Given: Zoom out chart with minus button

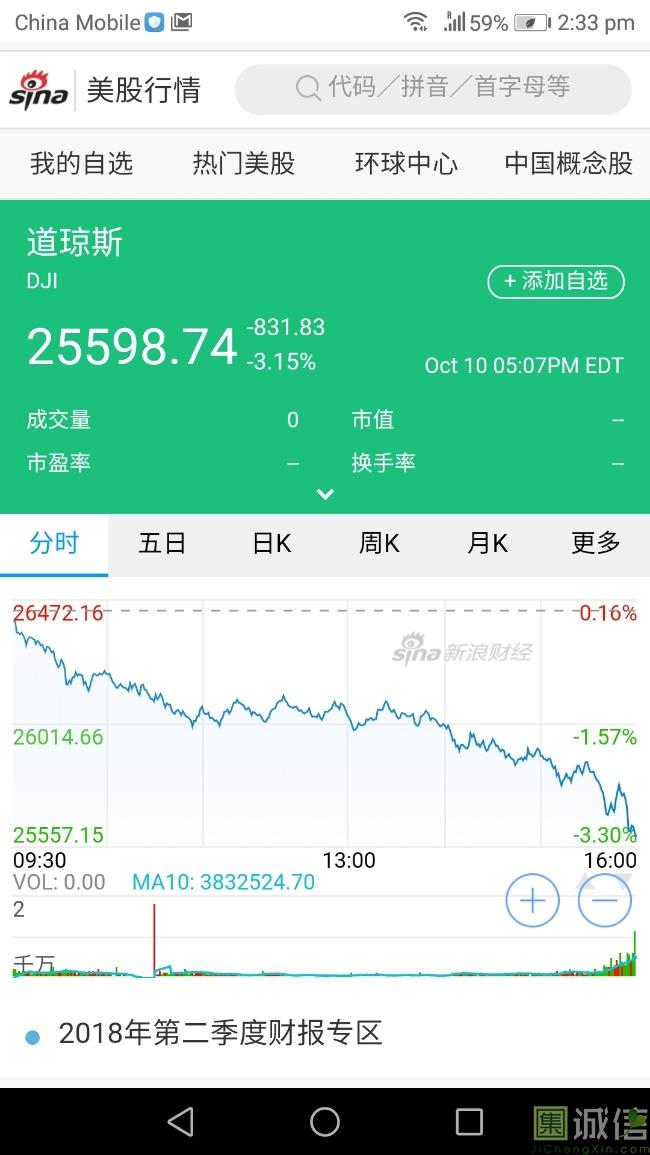Looking at the screenshot, I should [x=605, y=901].
